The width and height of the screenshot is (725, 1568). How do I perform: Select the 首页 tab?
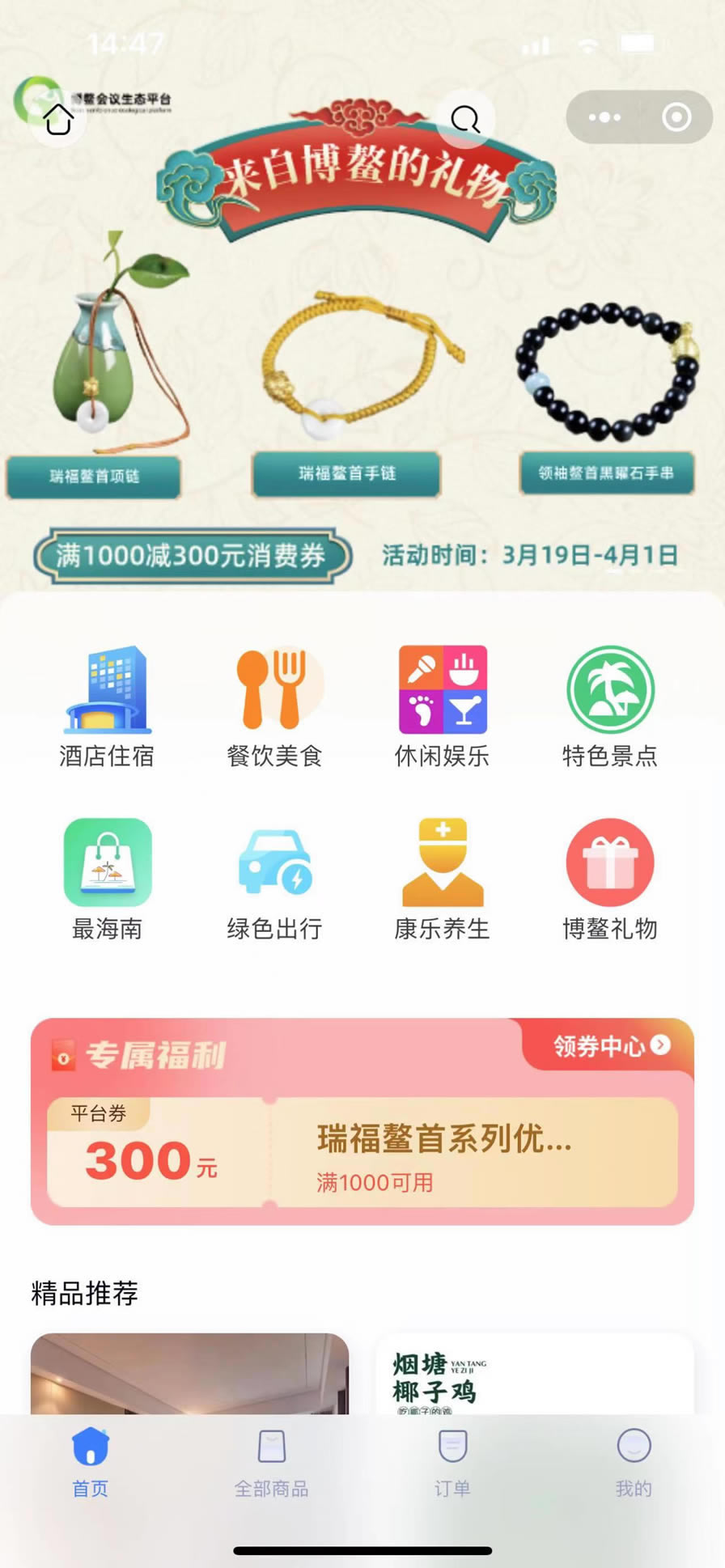[90, 1464]
